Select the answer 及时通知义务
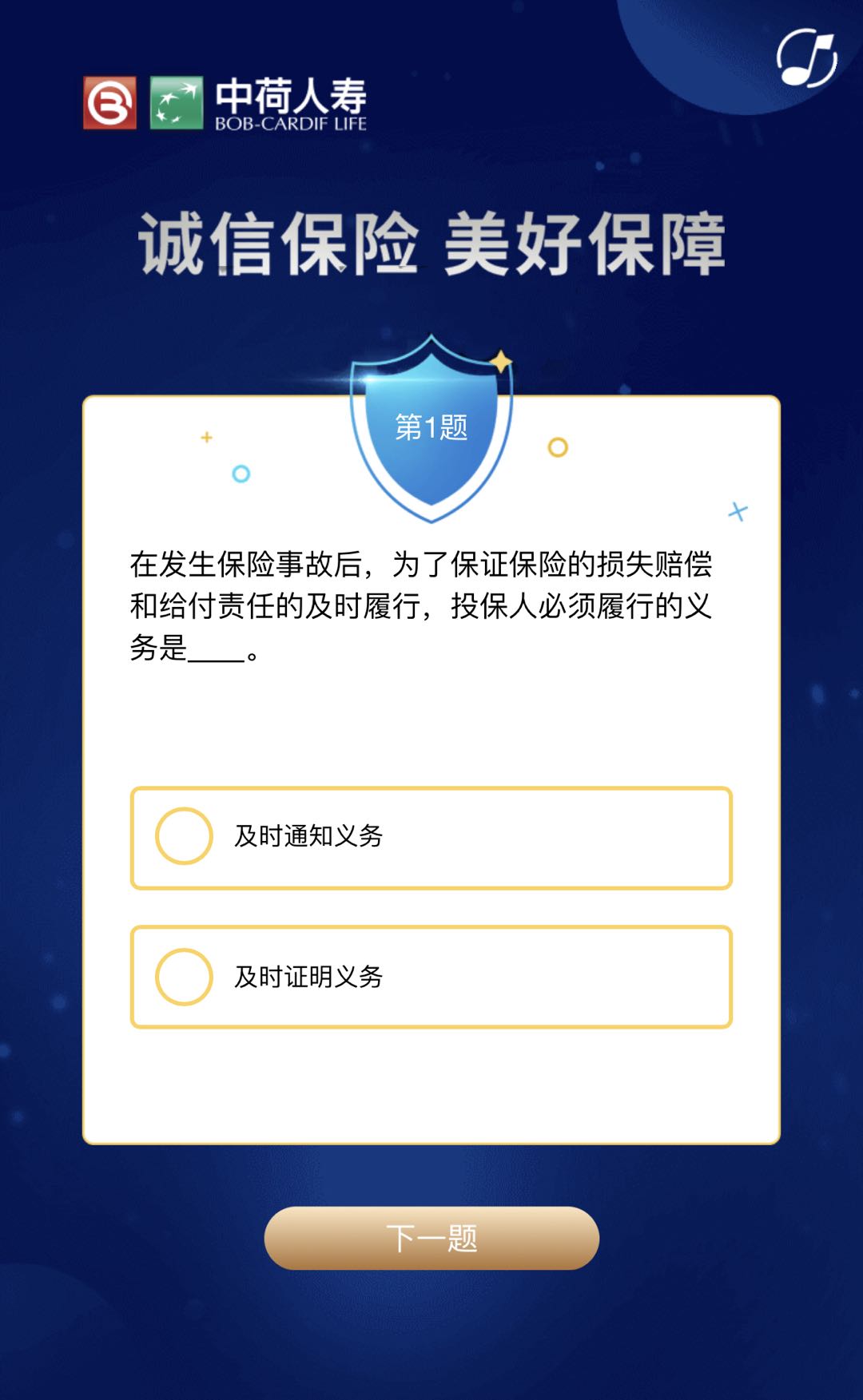Image resolution: width=863 pixels, height=1400 pixels. [x=431, y=837]
